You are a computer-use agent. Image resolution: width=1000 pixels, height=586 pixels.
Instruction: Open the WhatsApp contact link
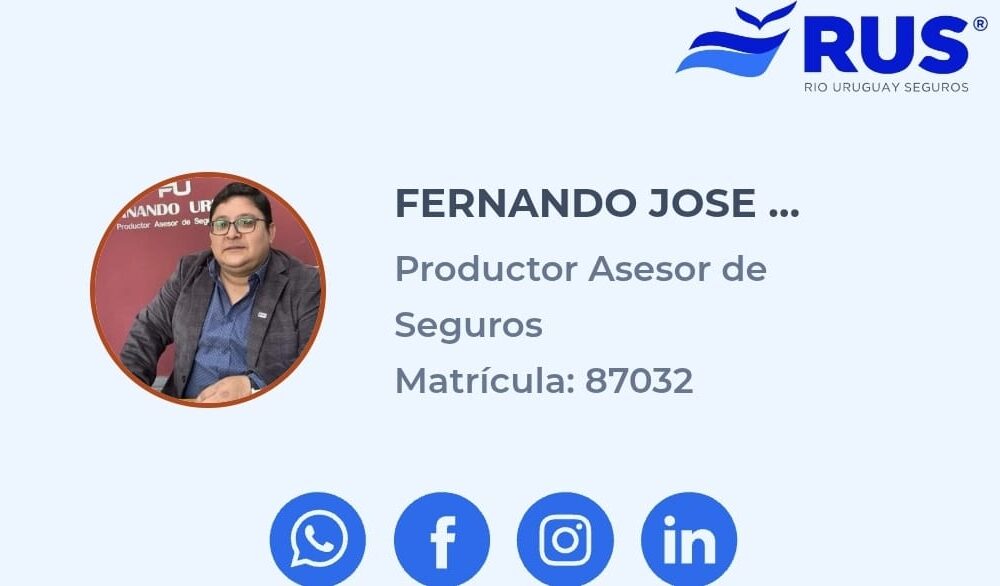(x=318, y=540)
